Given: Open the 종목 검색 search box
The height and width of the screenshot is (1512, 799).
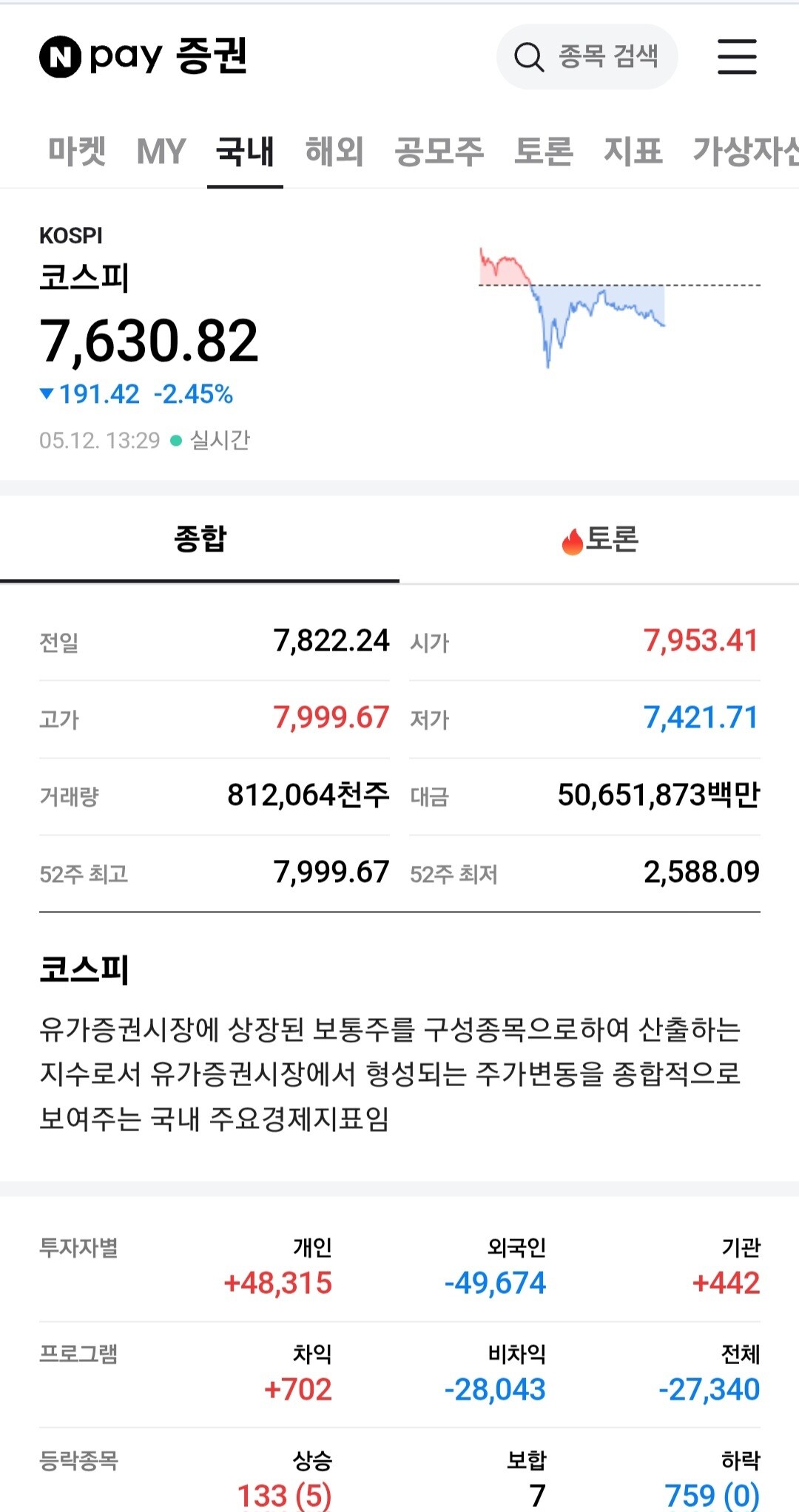Looking at the screenshot, I should coord(587,57).
